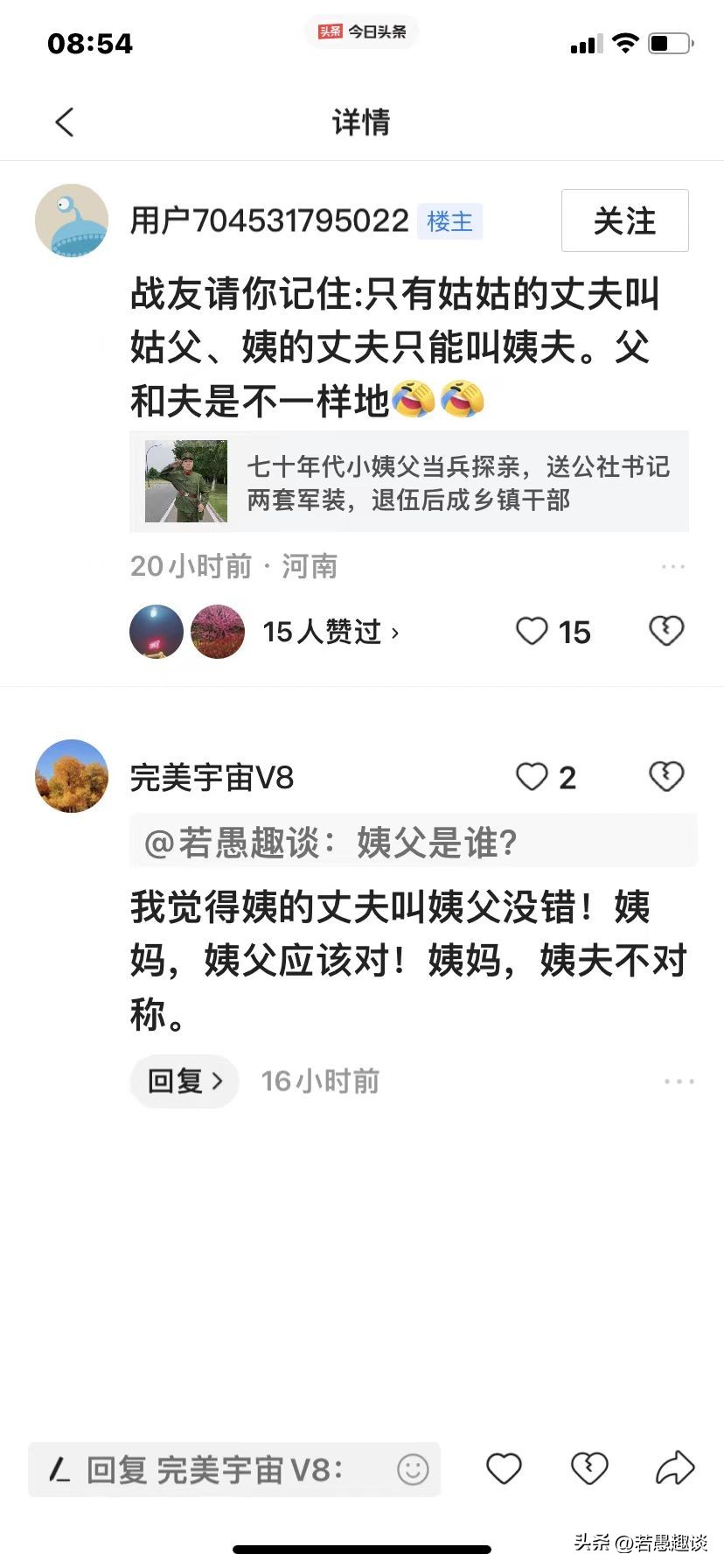Tap the heart icon in bottom bar
724x1568 pixels.
point(504,1468)
